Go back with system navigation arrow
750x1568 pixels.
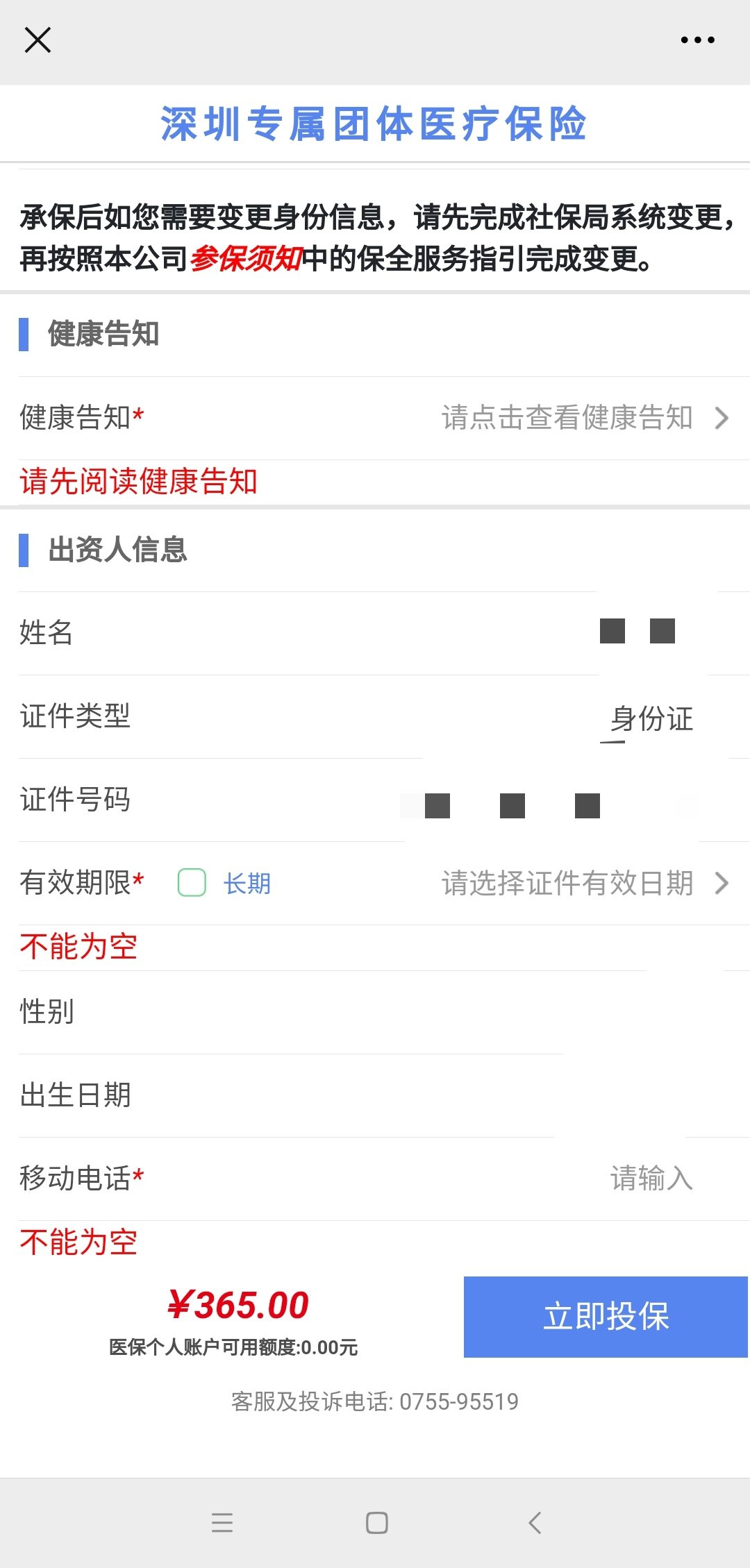pos(534,1522)
